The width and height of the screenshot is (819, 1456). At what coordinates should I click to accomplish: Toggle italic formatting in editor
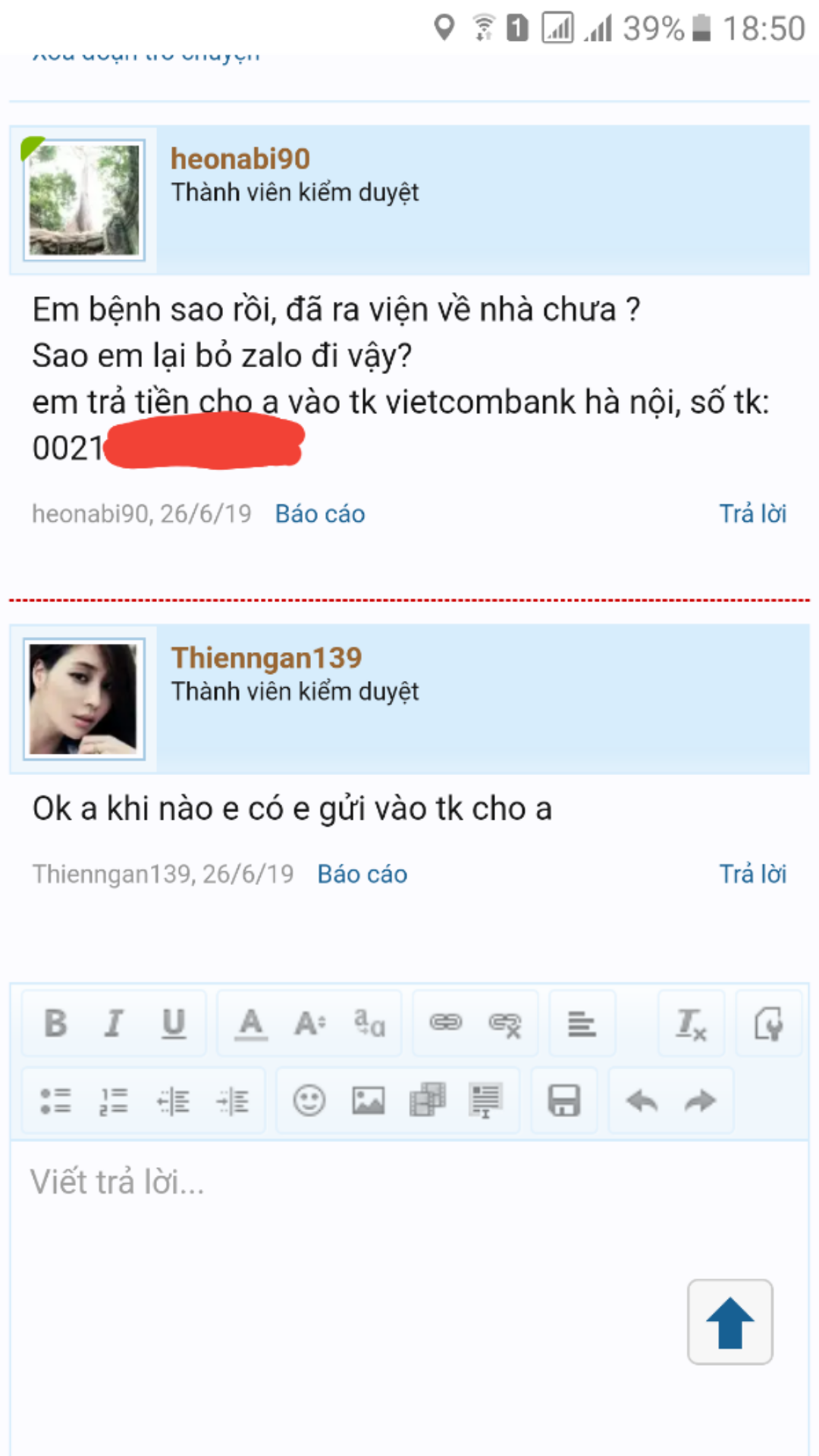114,1023
